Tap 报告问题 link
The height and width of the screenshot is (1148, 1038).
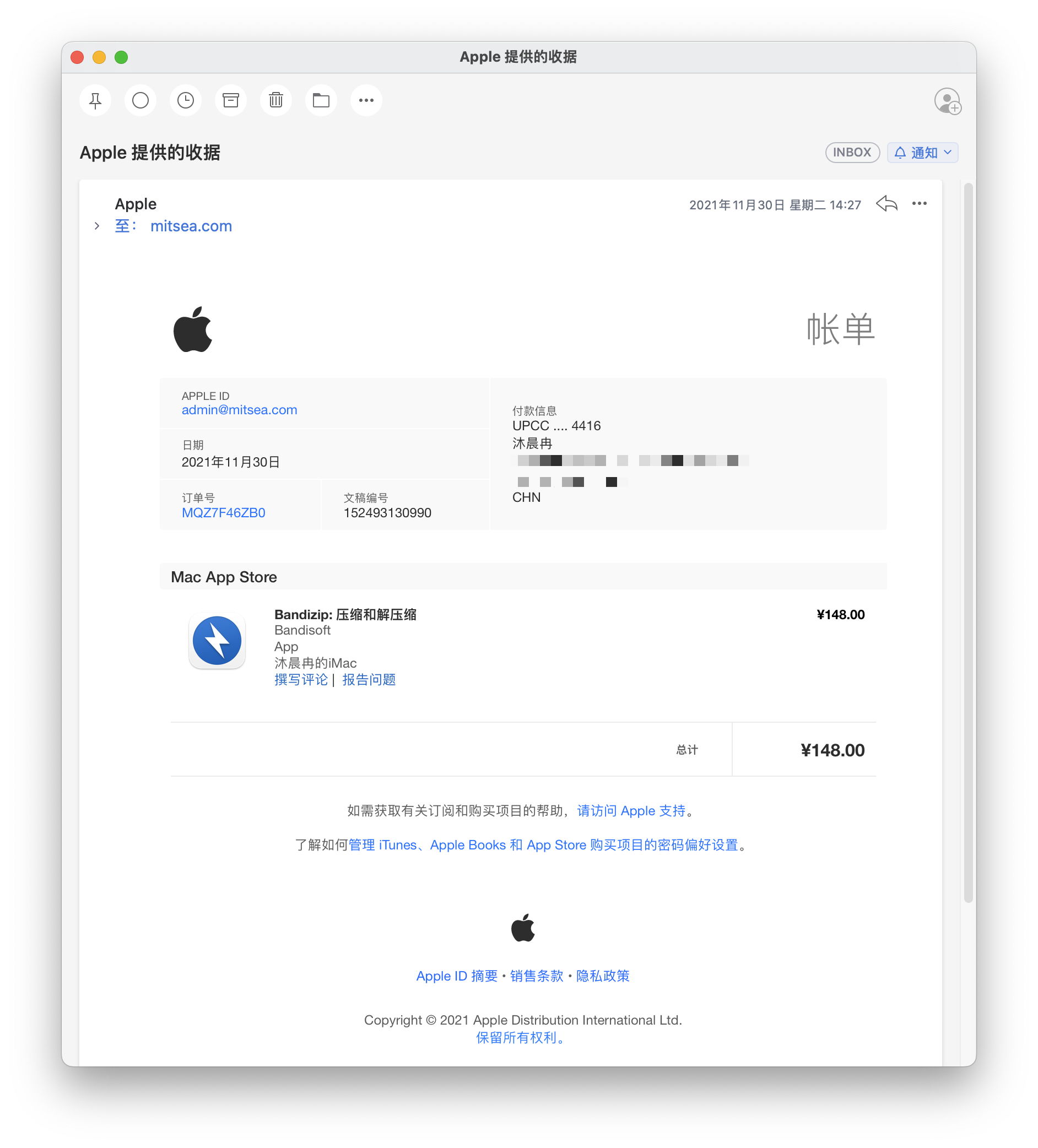point(369,679)
